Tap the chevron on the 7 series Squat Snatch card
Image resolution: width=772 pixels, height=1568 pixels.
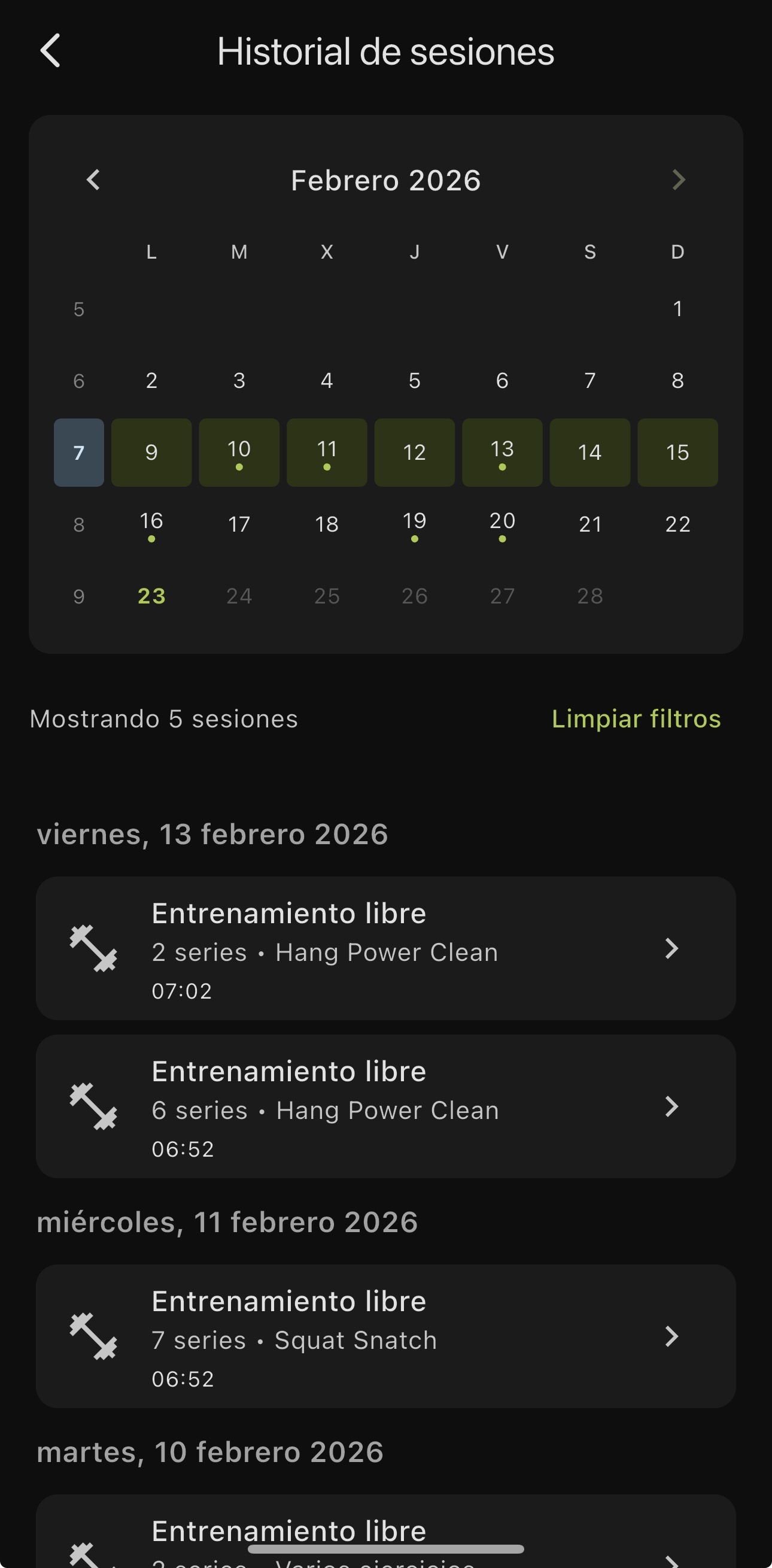671,1338
